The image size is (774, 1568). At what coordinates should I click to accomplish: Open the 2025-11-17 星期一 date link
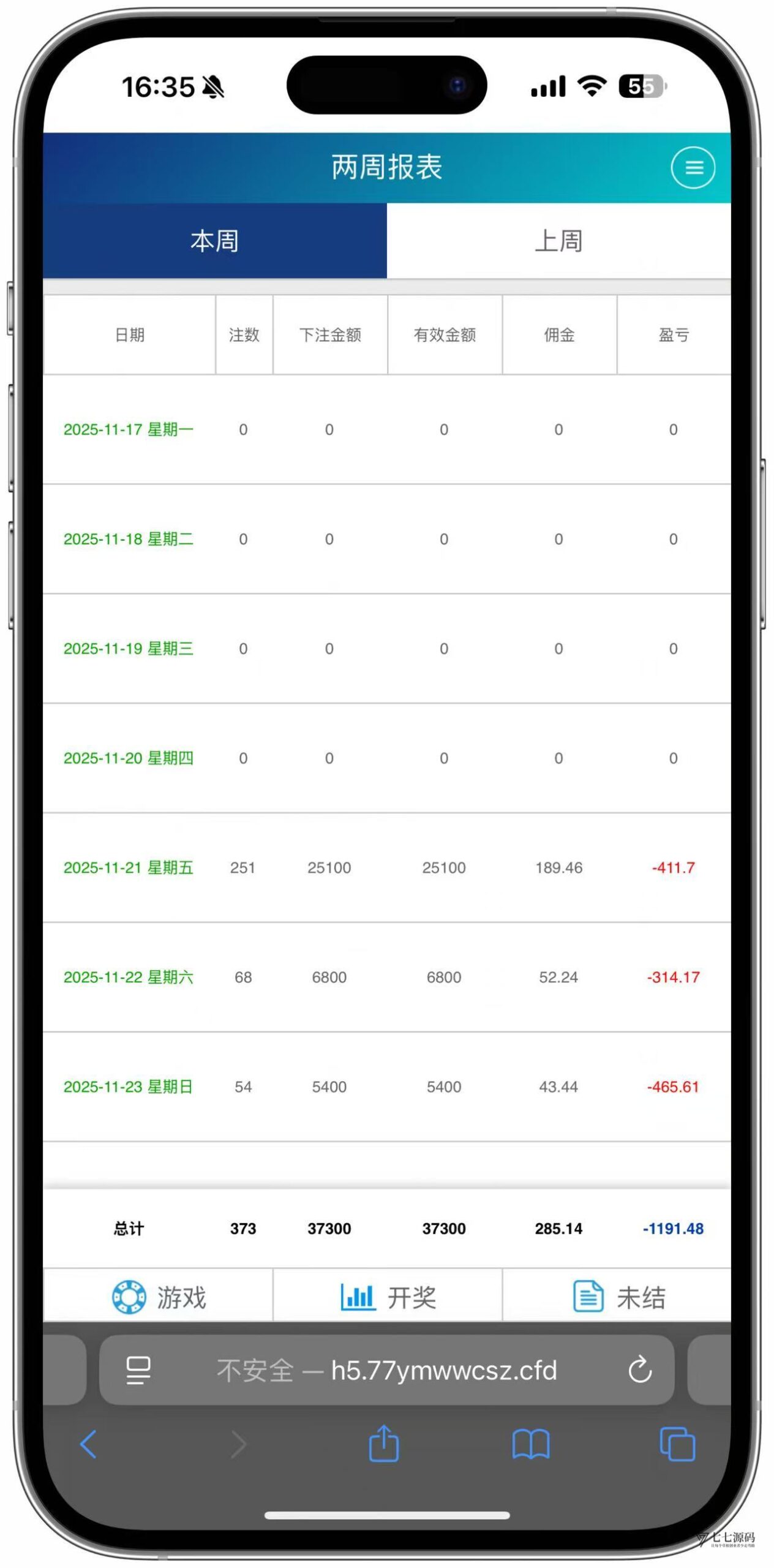tap(128, 429)
